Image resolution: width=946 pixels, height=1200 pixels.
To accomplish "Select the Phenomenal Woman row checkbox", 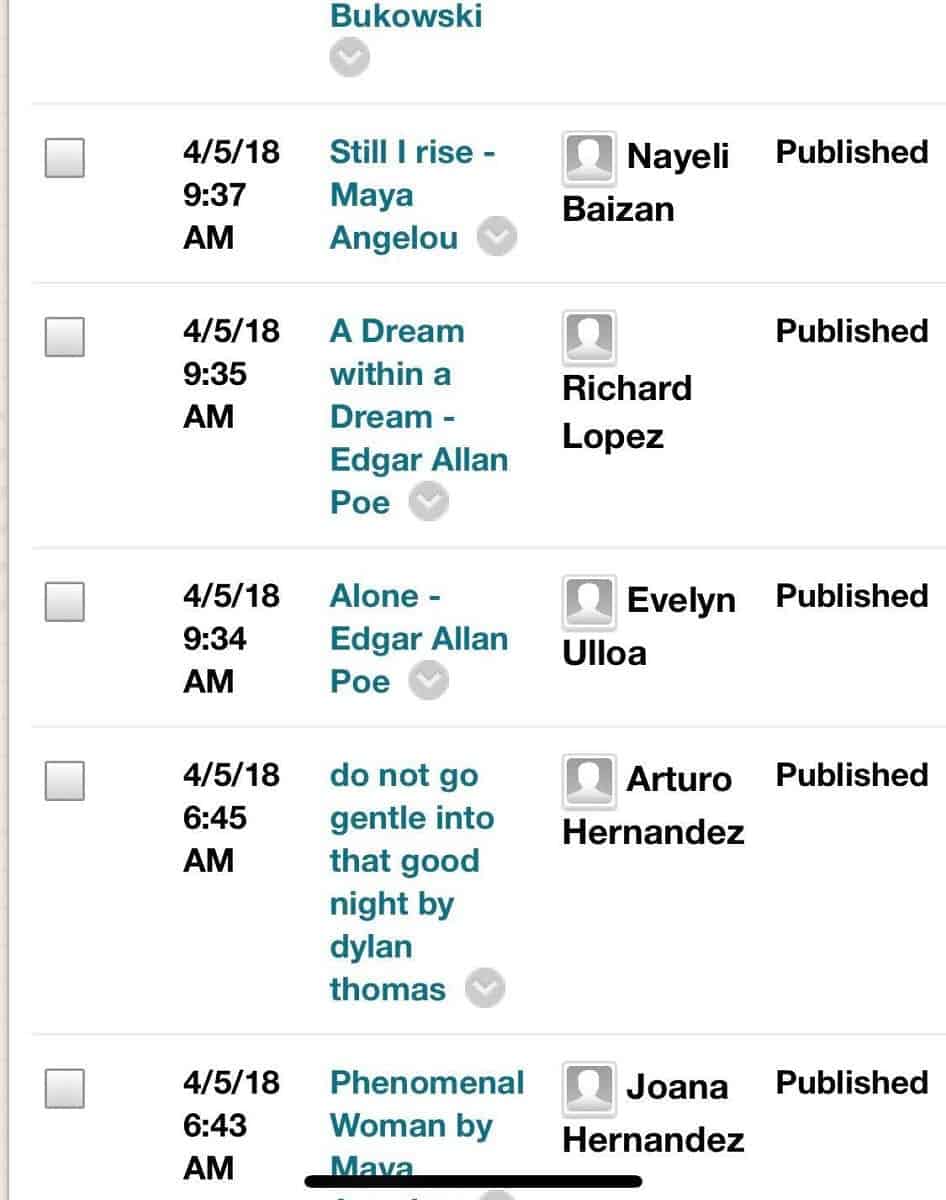I will pyautogui.click(x=64, y=1089).
